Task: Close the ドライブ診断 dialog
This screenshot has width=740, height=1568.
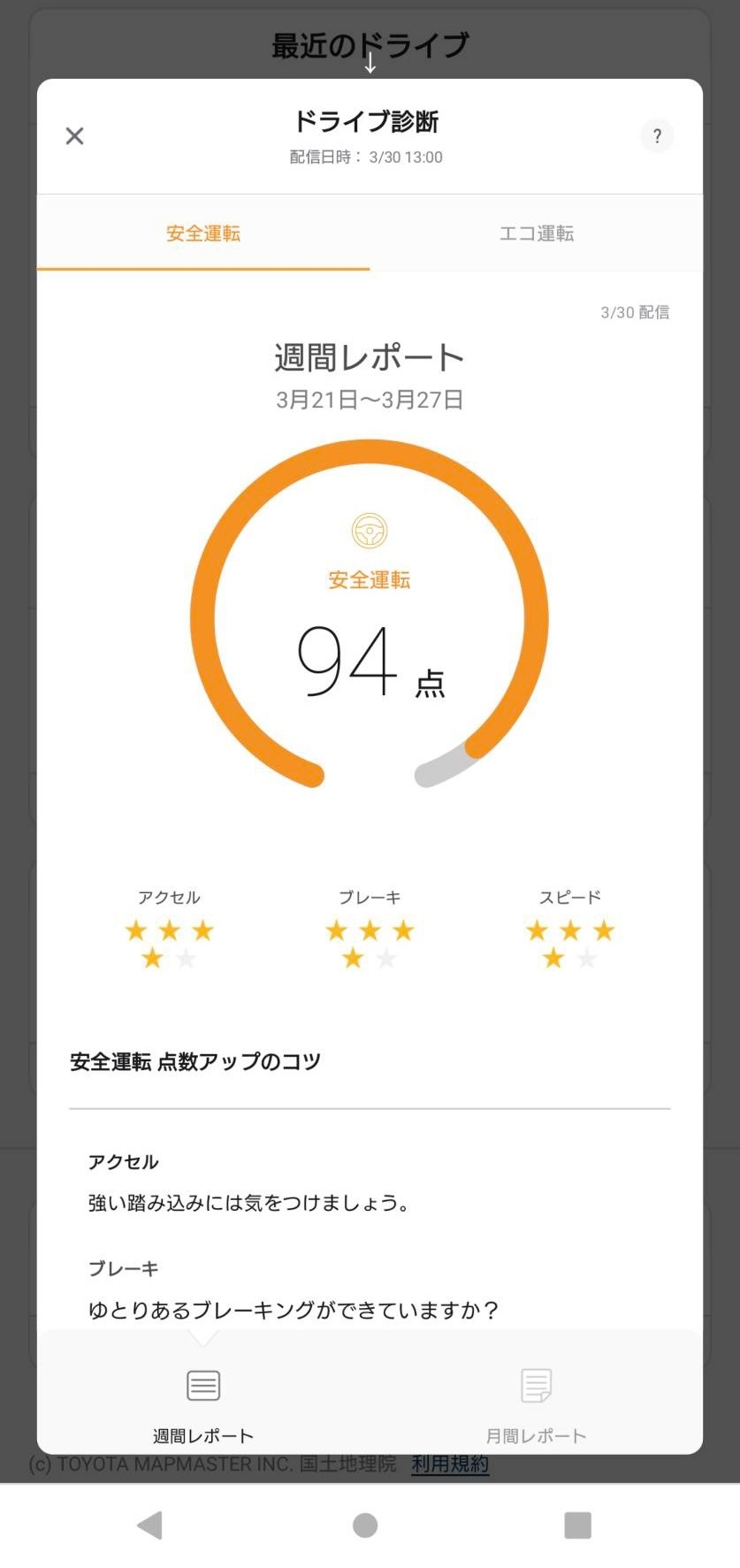Action: pos(75,135)
